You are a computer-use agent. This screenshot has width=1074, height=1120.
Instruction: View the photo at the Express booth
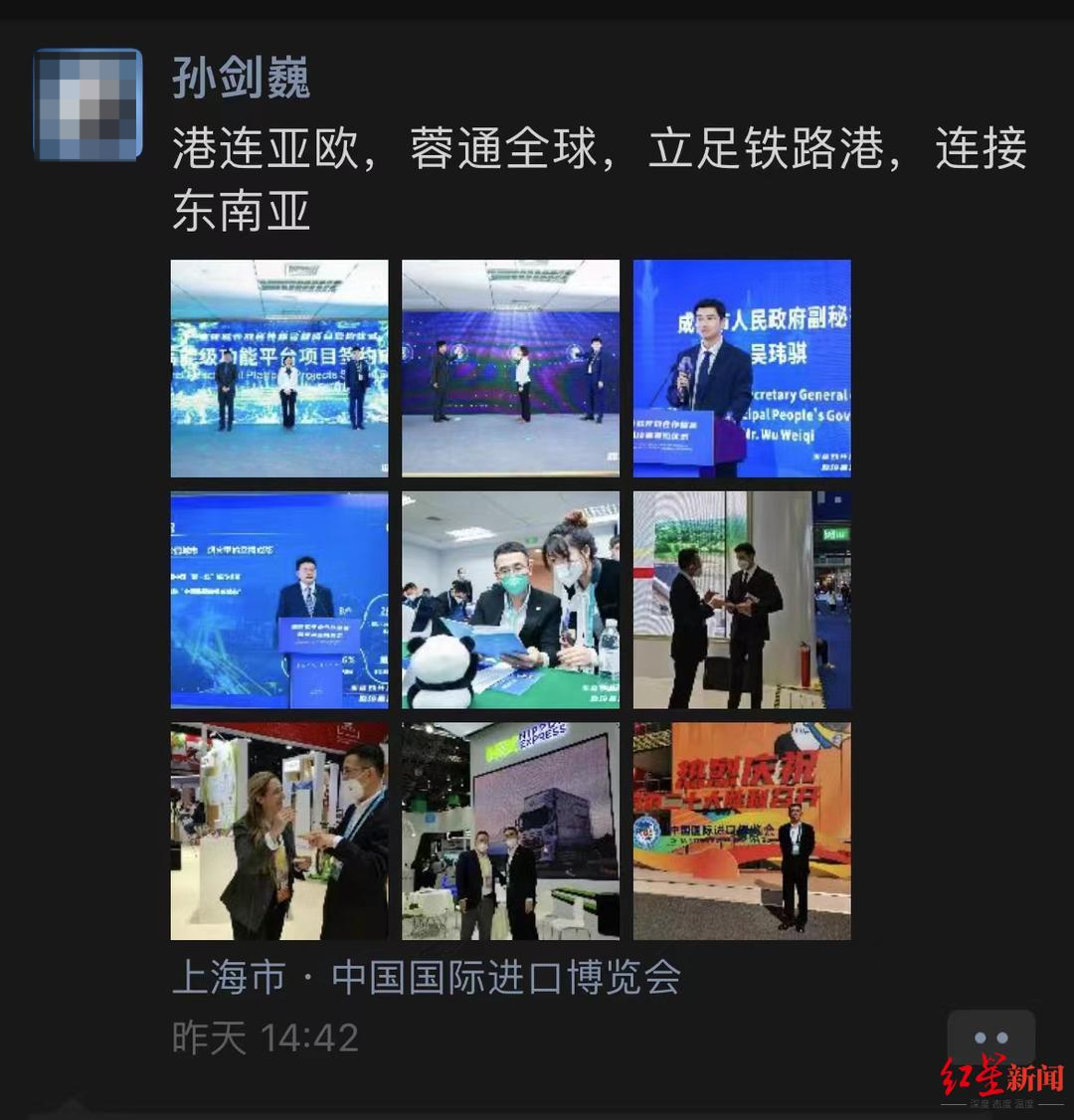510,832
